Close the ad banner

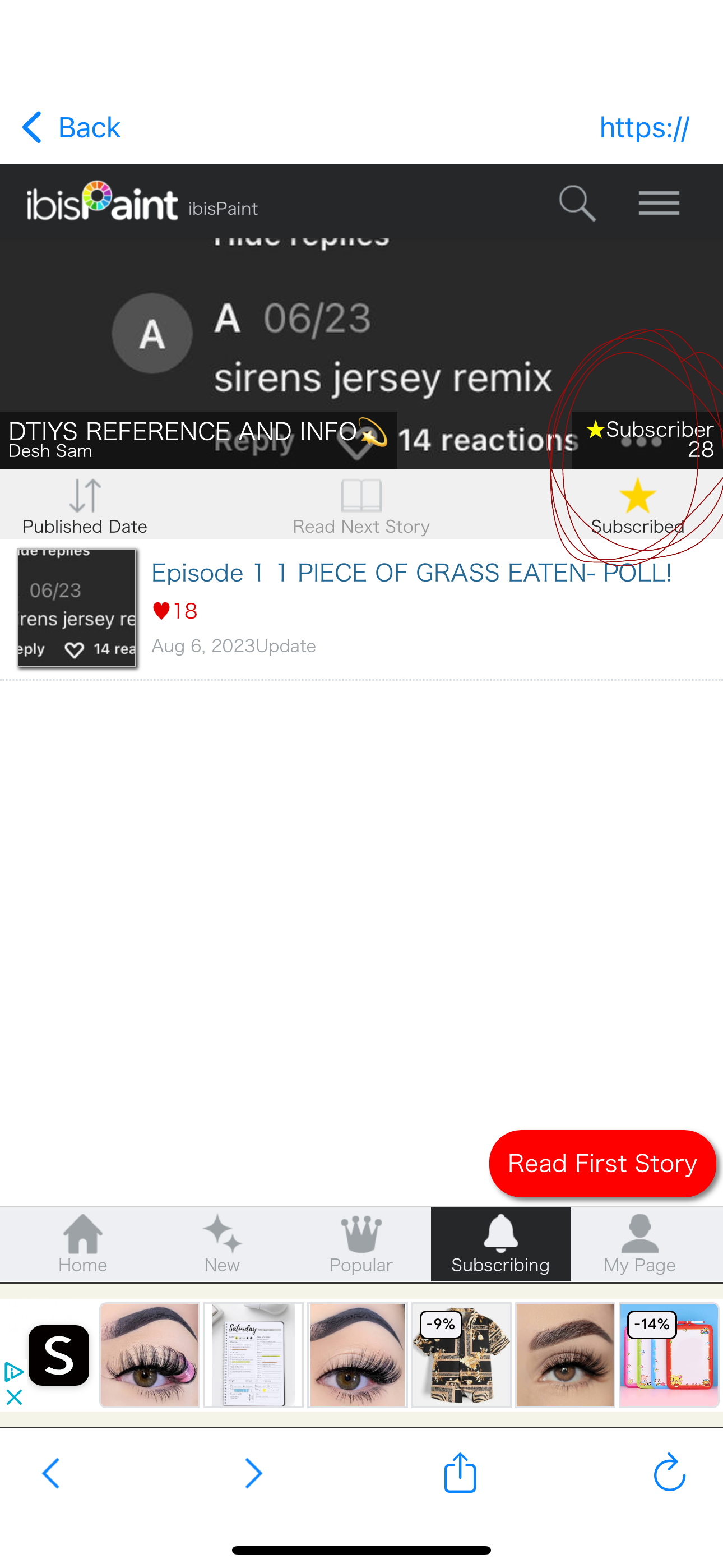(x=13, y=1397)
